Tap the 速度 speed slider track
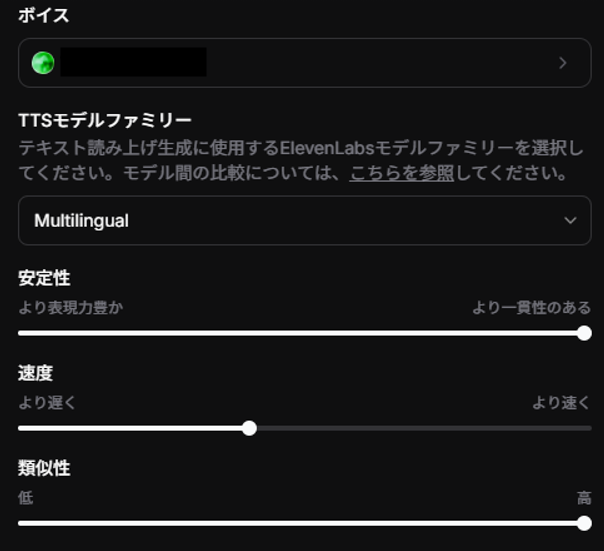Viewport: 604px width, 551px height. pos(304,428)
